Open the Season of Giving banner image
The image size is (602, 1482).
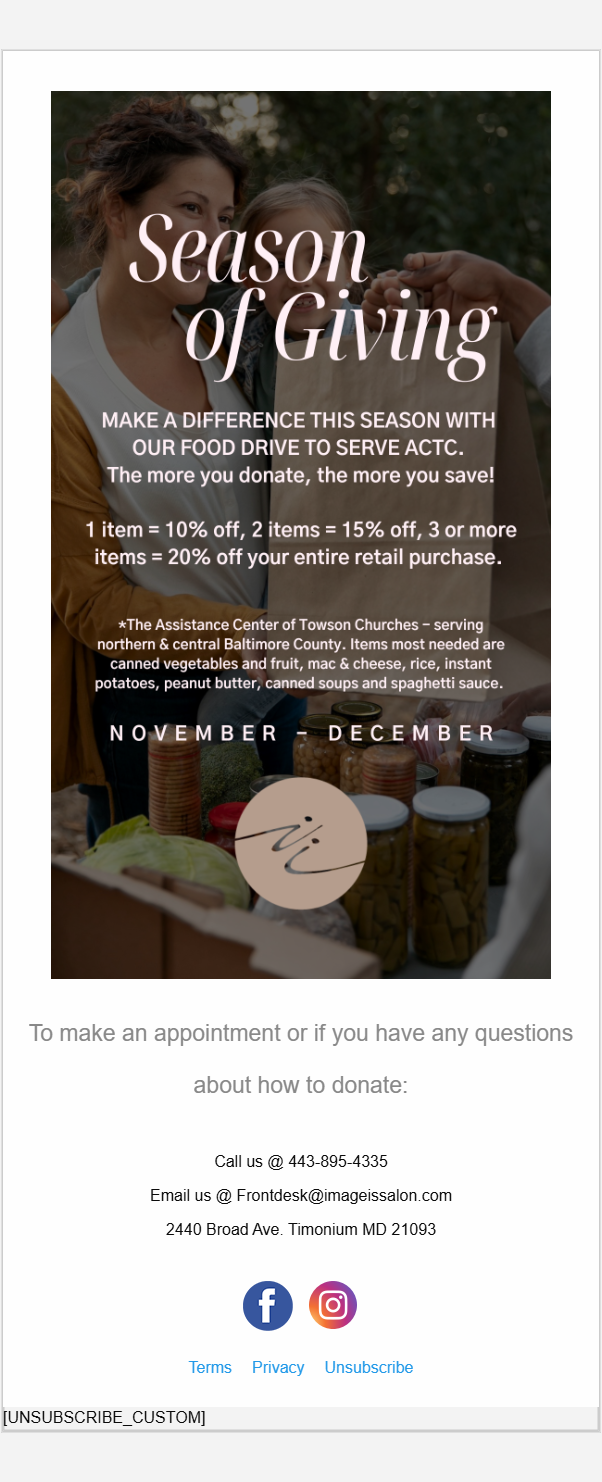pos(301,535)
